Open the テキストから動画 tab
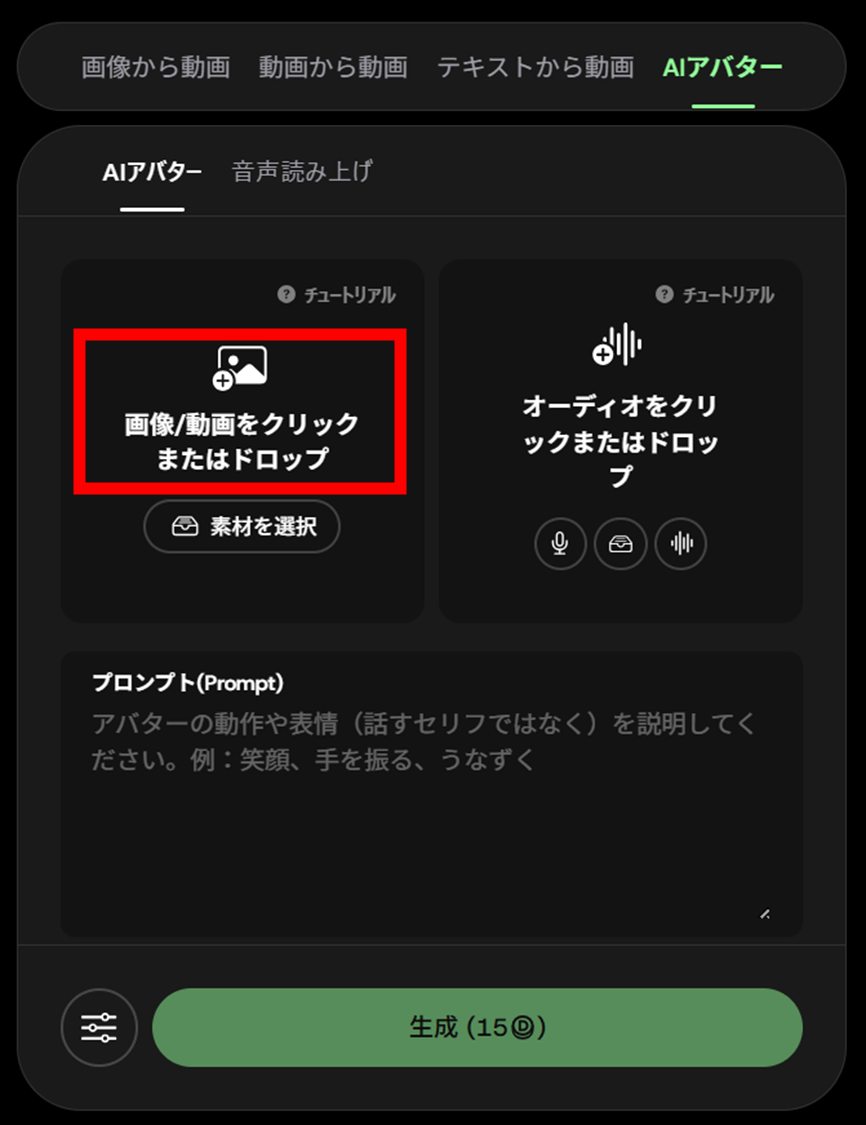 point(535,68)
